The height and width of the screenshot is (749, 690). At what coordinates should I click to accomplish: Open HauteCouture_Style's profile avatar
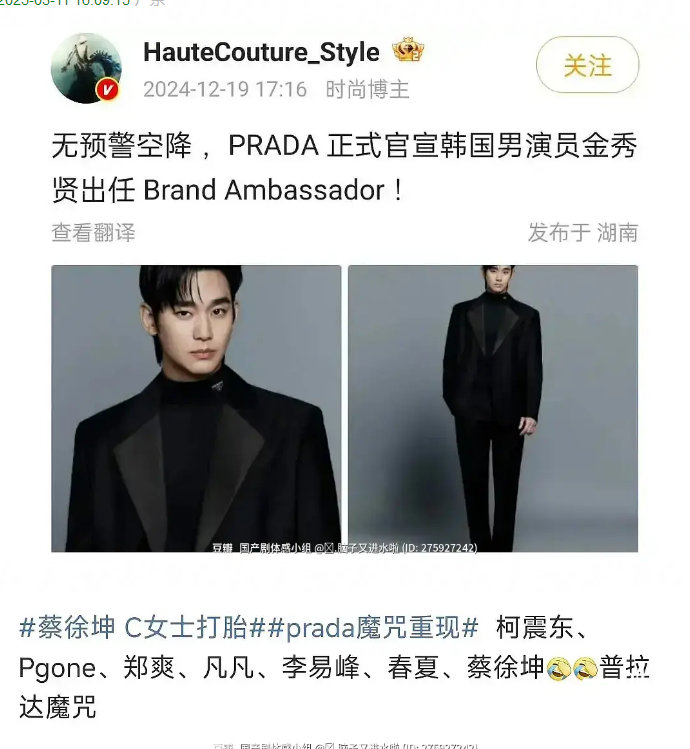(86, 68)
